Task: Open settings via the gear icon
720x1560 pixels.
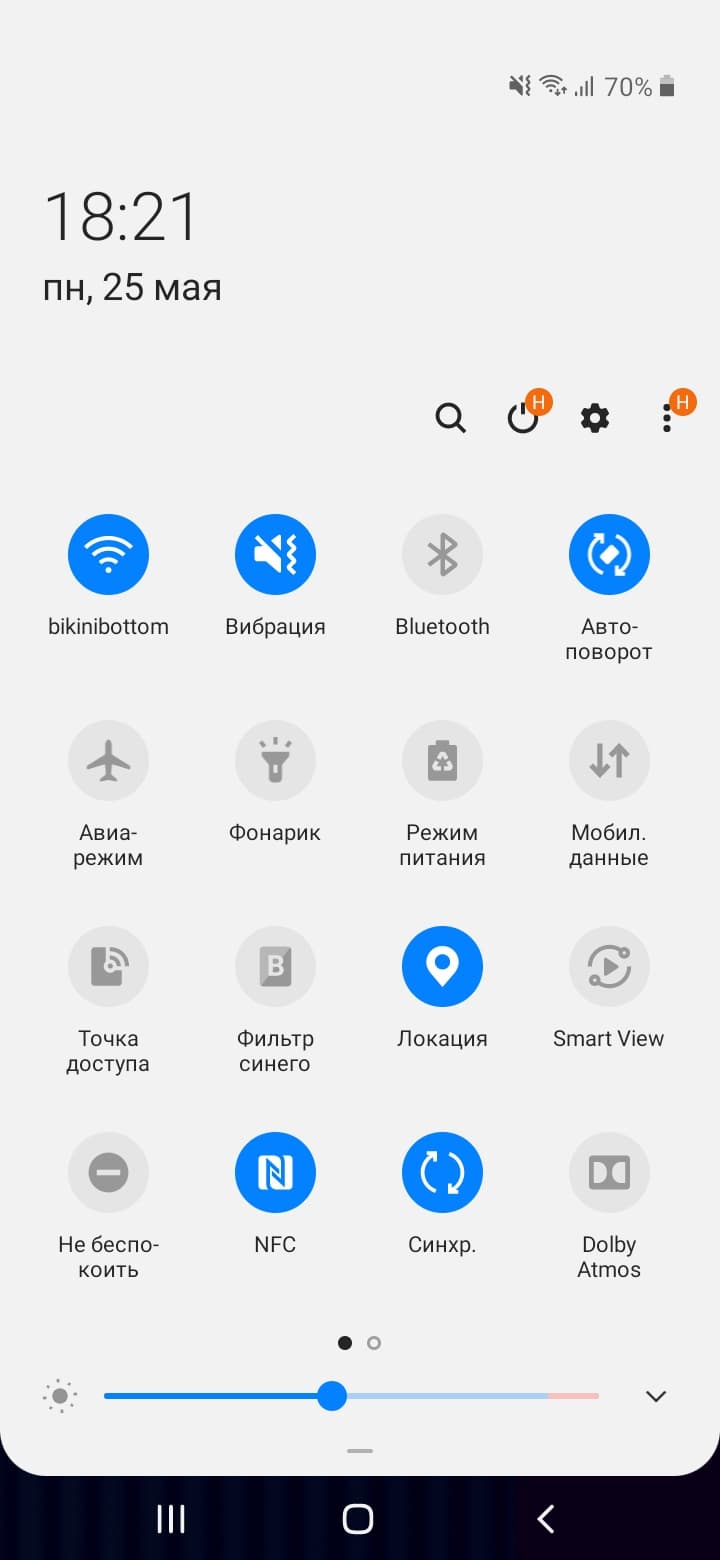Action: coord(595,418)
